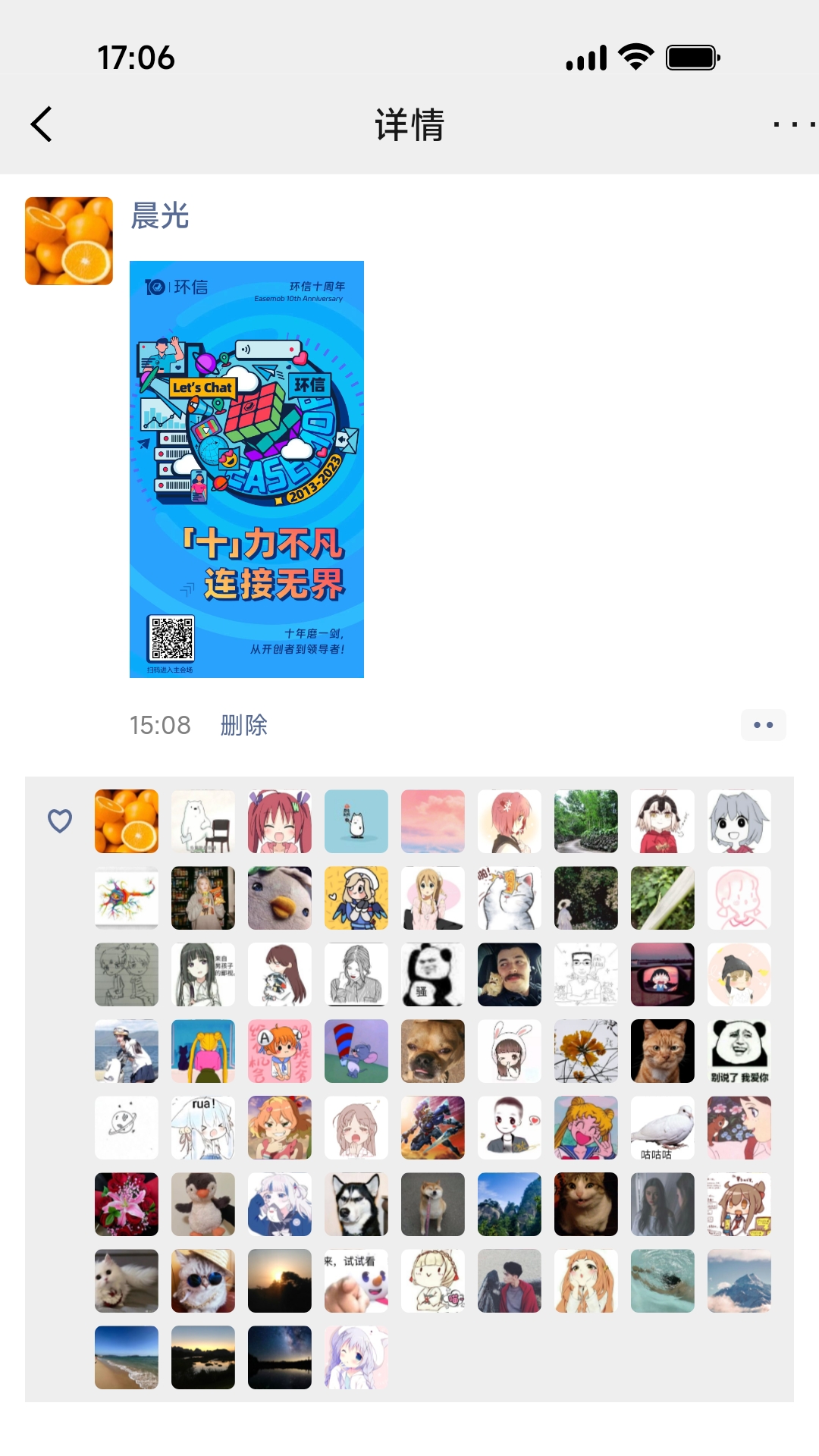Open the avatar captioned 来，试试看
The height and width of the screenshot is (1456, 819).
click(356, 1281)
